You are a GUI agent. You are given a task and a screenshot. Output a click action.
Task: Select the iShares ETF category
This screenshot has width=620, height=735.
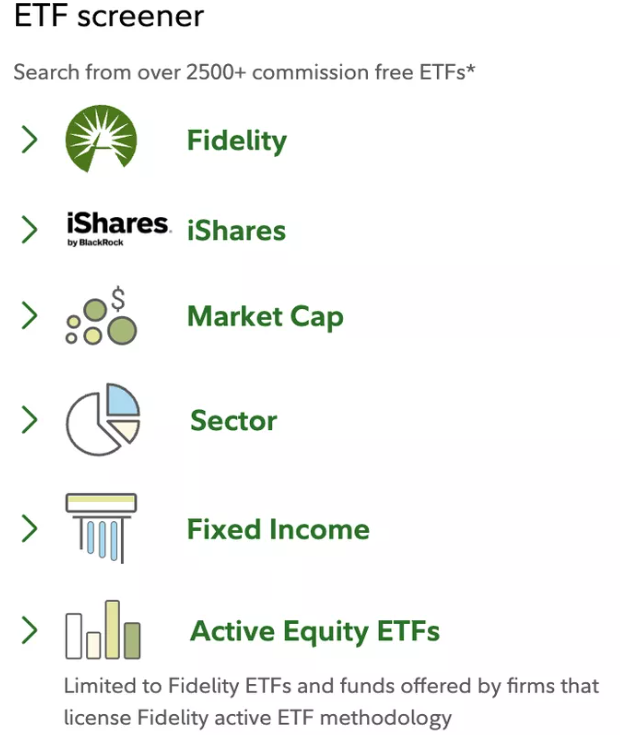coord(236,230)
